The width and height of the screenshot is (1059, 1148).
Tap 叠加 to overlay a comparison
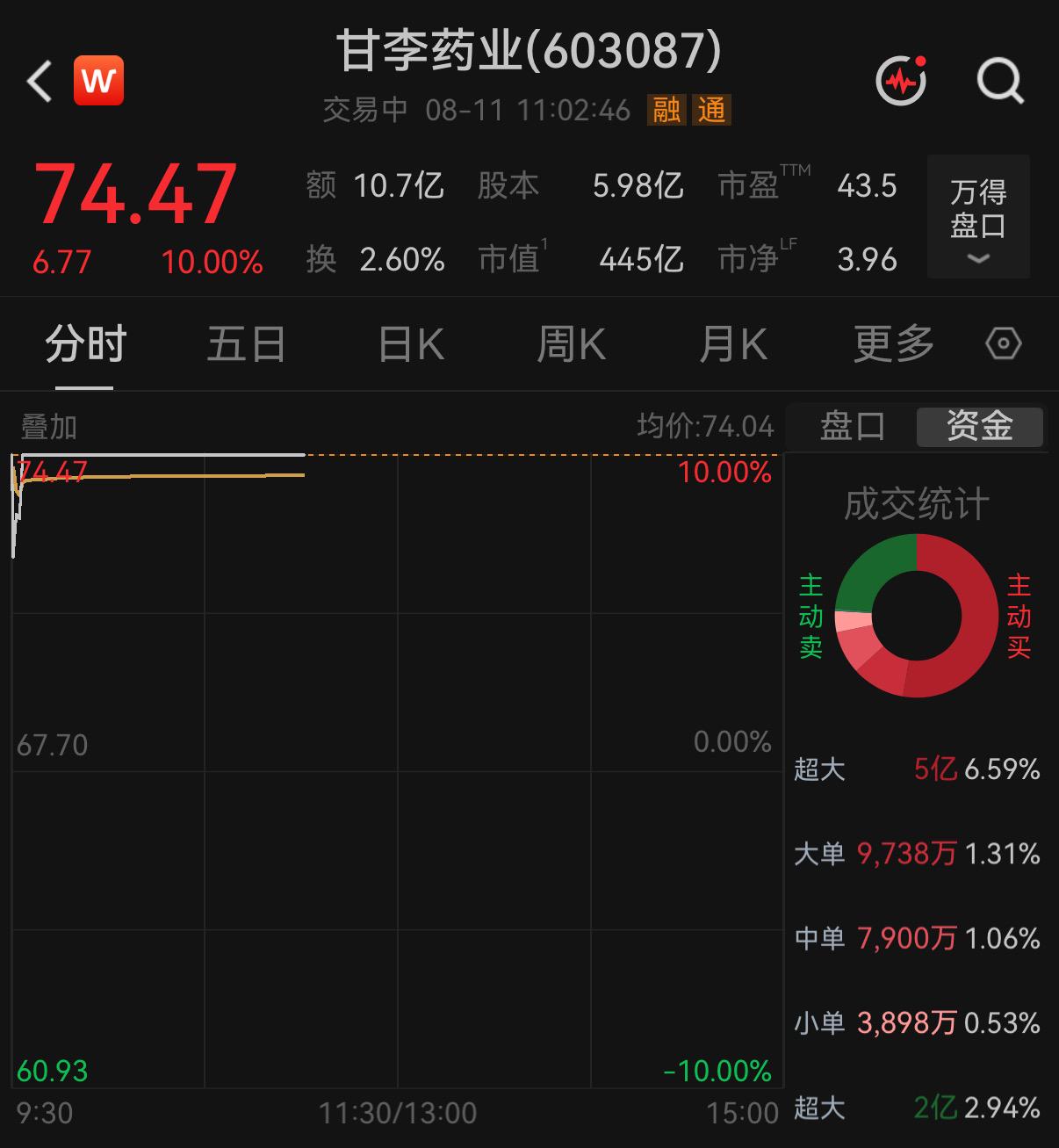tap(49, 427)
